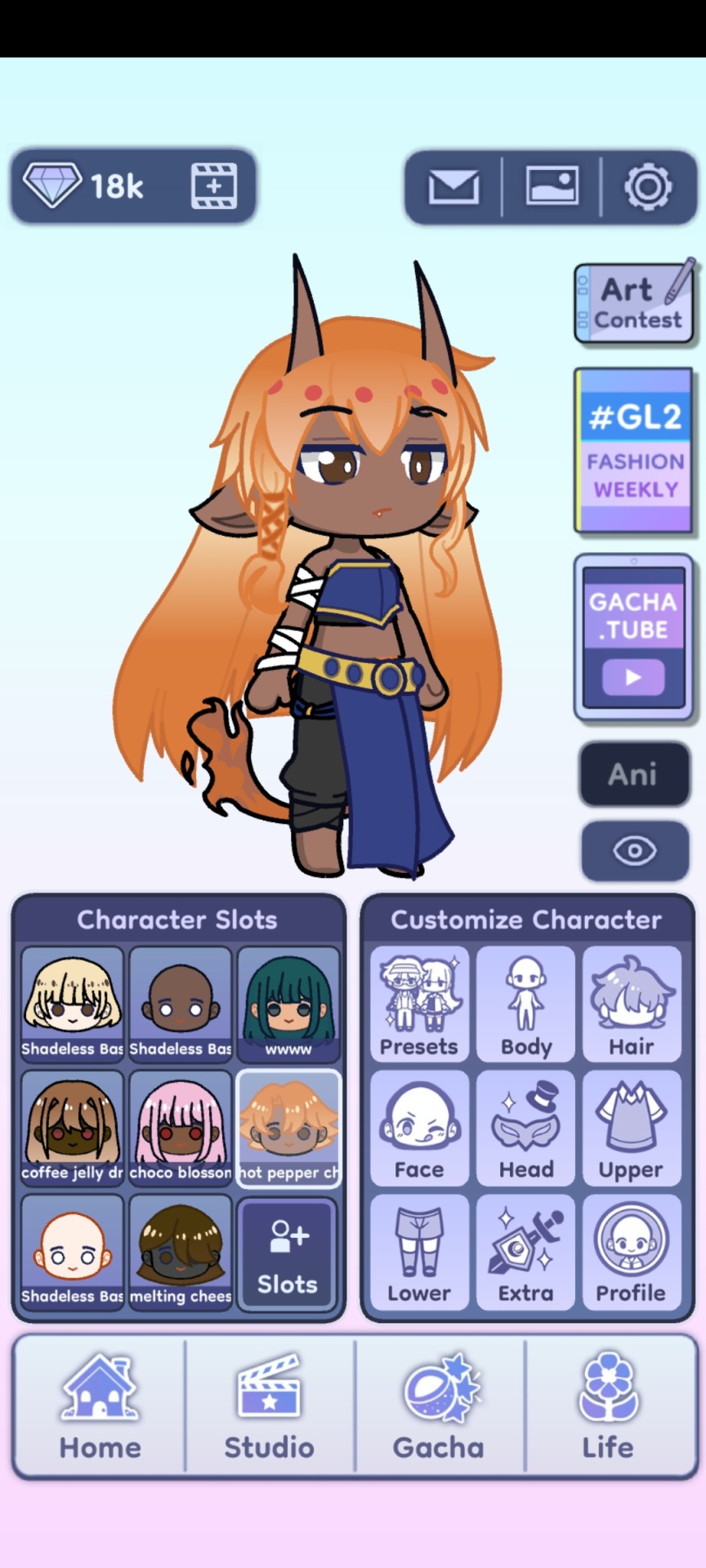This screenshot has height=1568, width=706.
Task: Launch Gacha.Tube
Action: coord(634,638)
